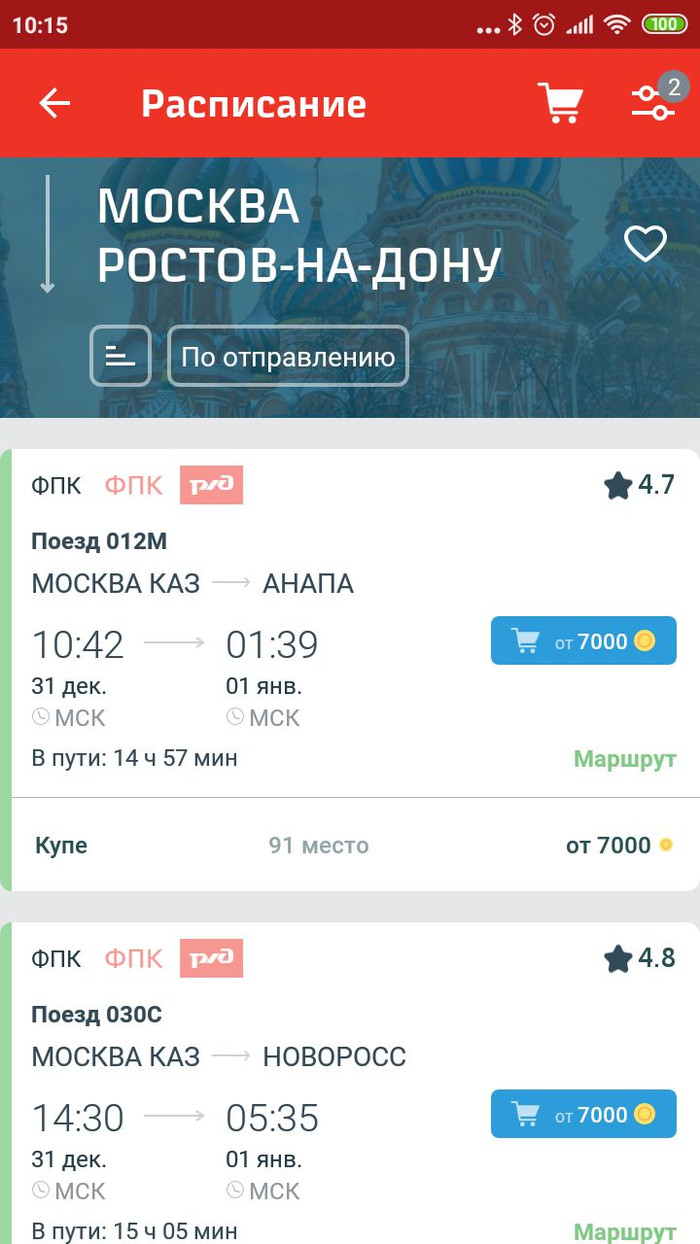The width and height of the screenshot is (700, 1244).
Task: Go back from the Расписание screen
Action: [55, 103]
